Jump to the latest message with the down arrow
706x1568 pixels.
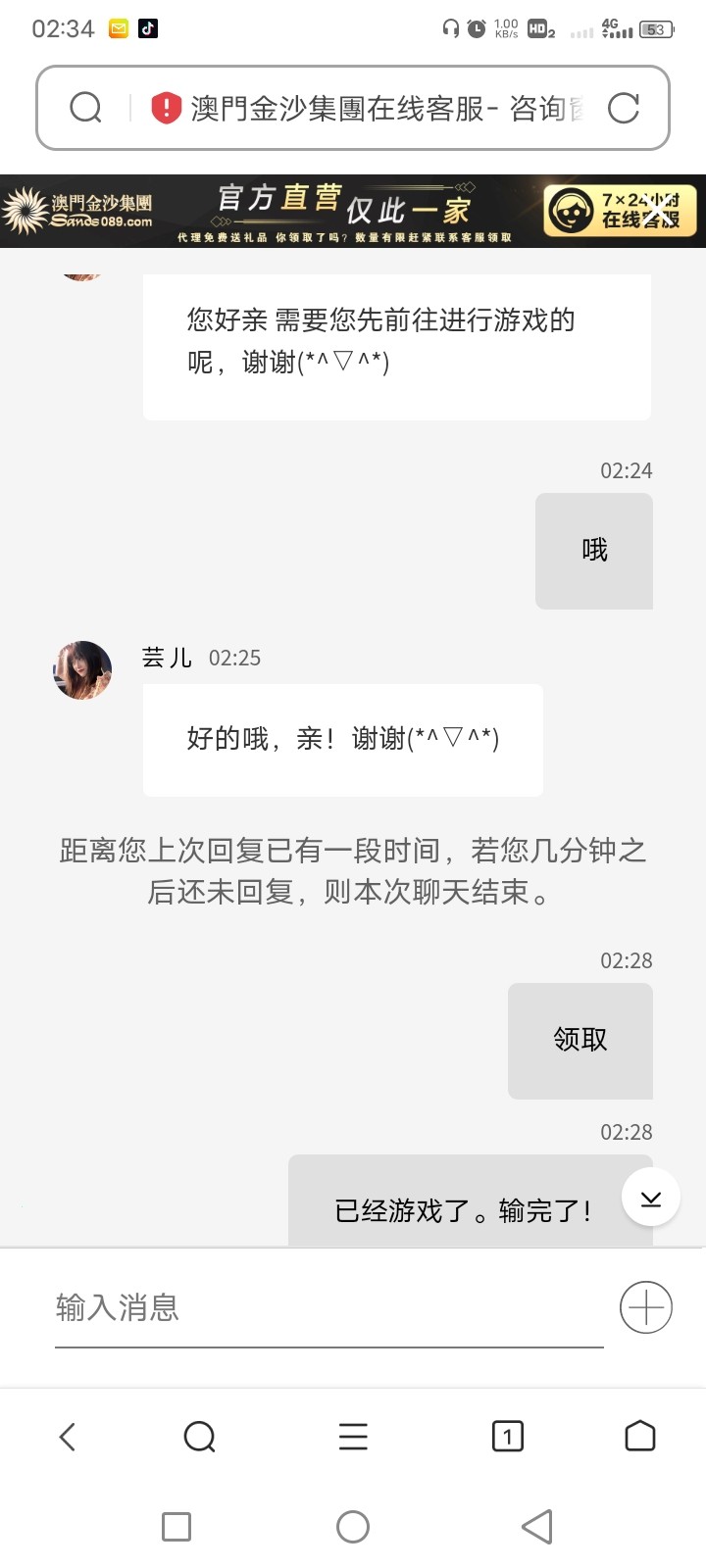651,1198
